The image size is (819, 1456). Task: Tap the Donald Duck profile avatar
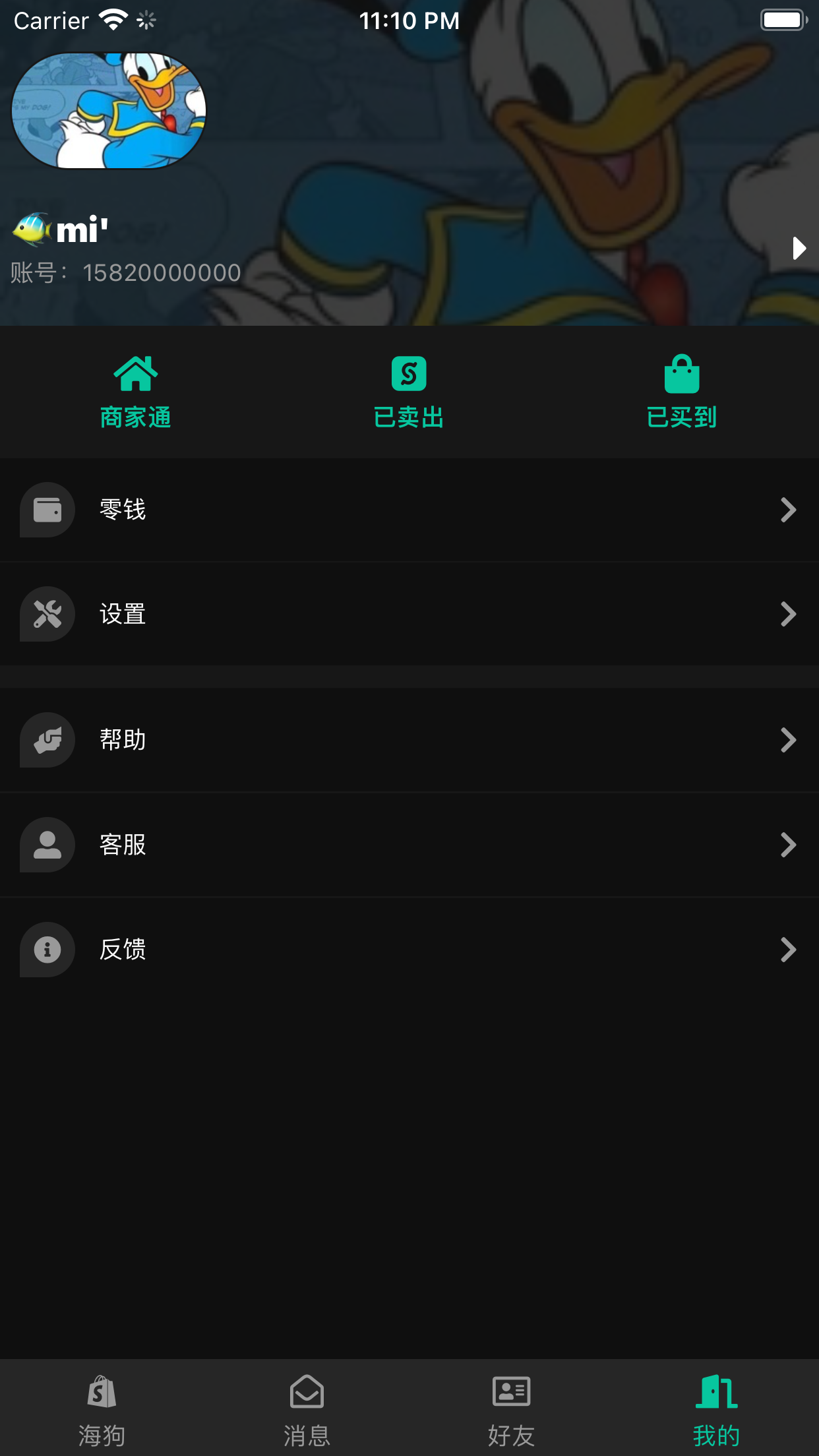[x=110, y=110]
